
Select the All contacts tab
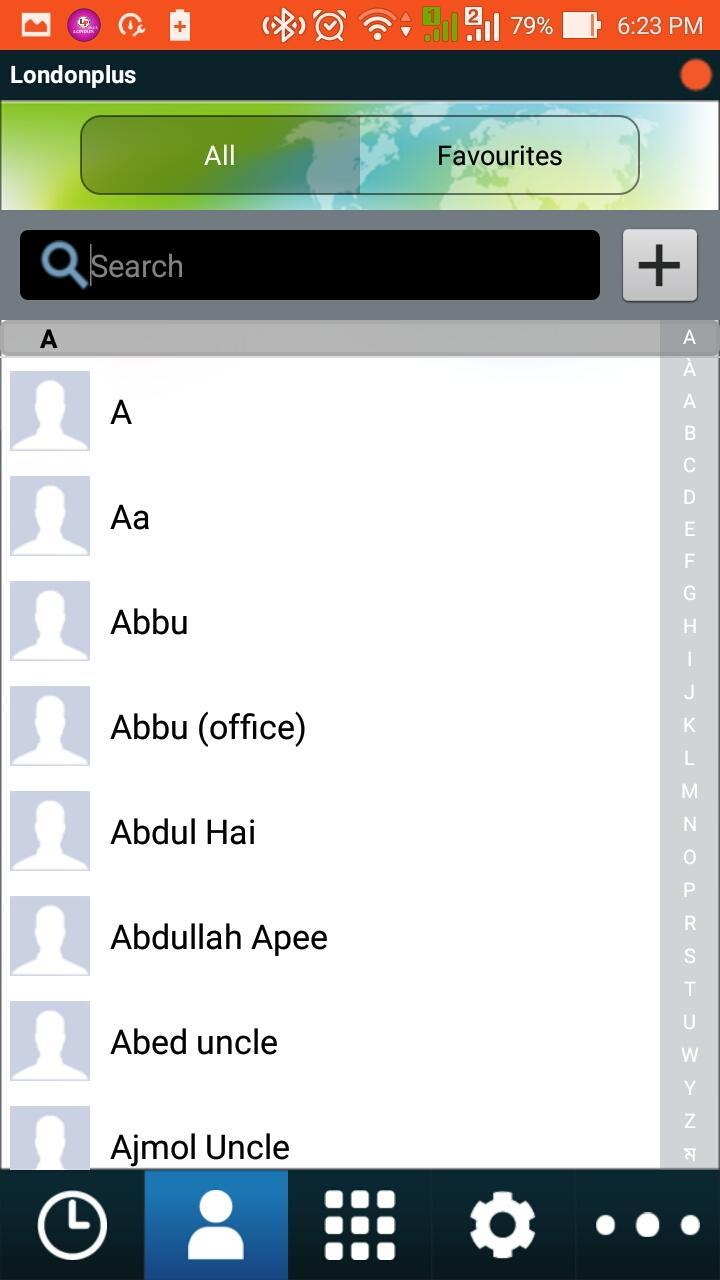[220, 155]
